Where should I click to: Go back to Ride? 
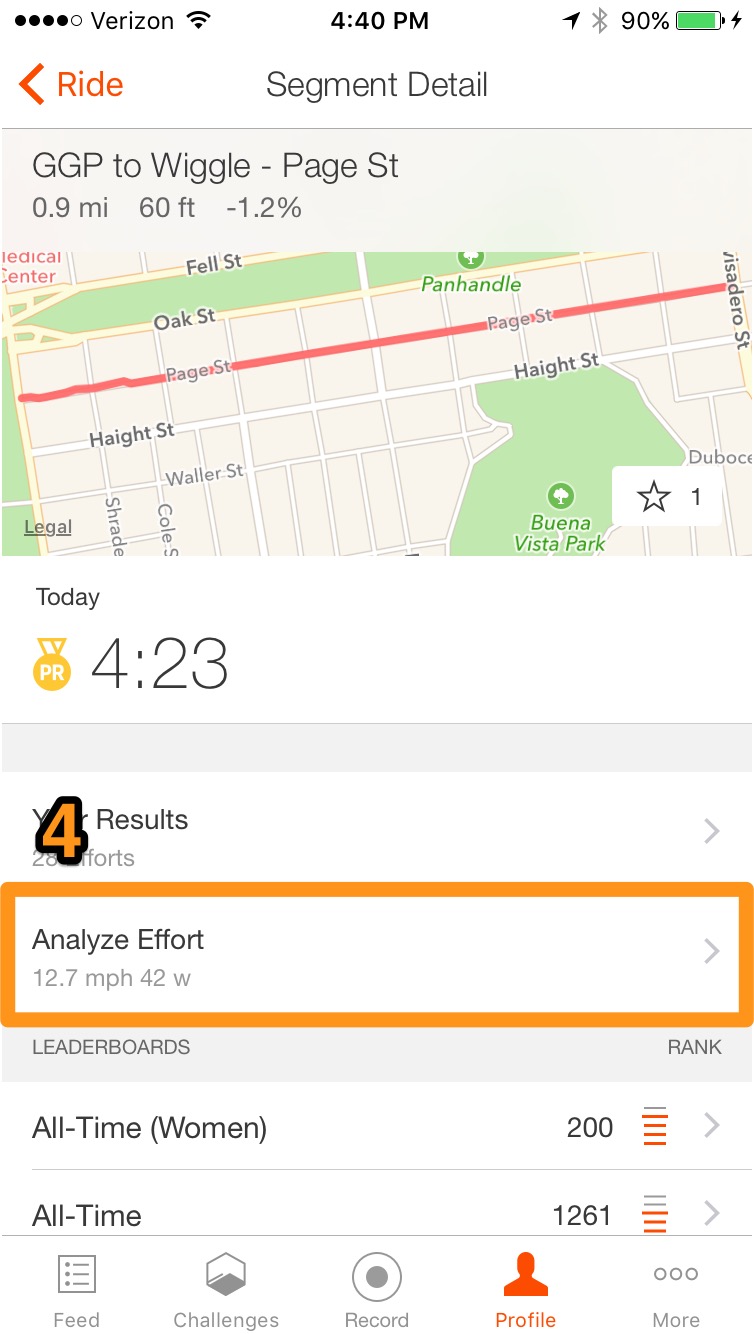click(x=71, y=85)
